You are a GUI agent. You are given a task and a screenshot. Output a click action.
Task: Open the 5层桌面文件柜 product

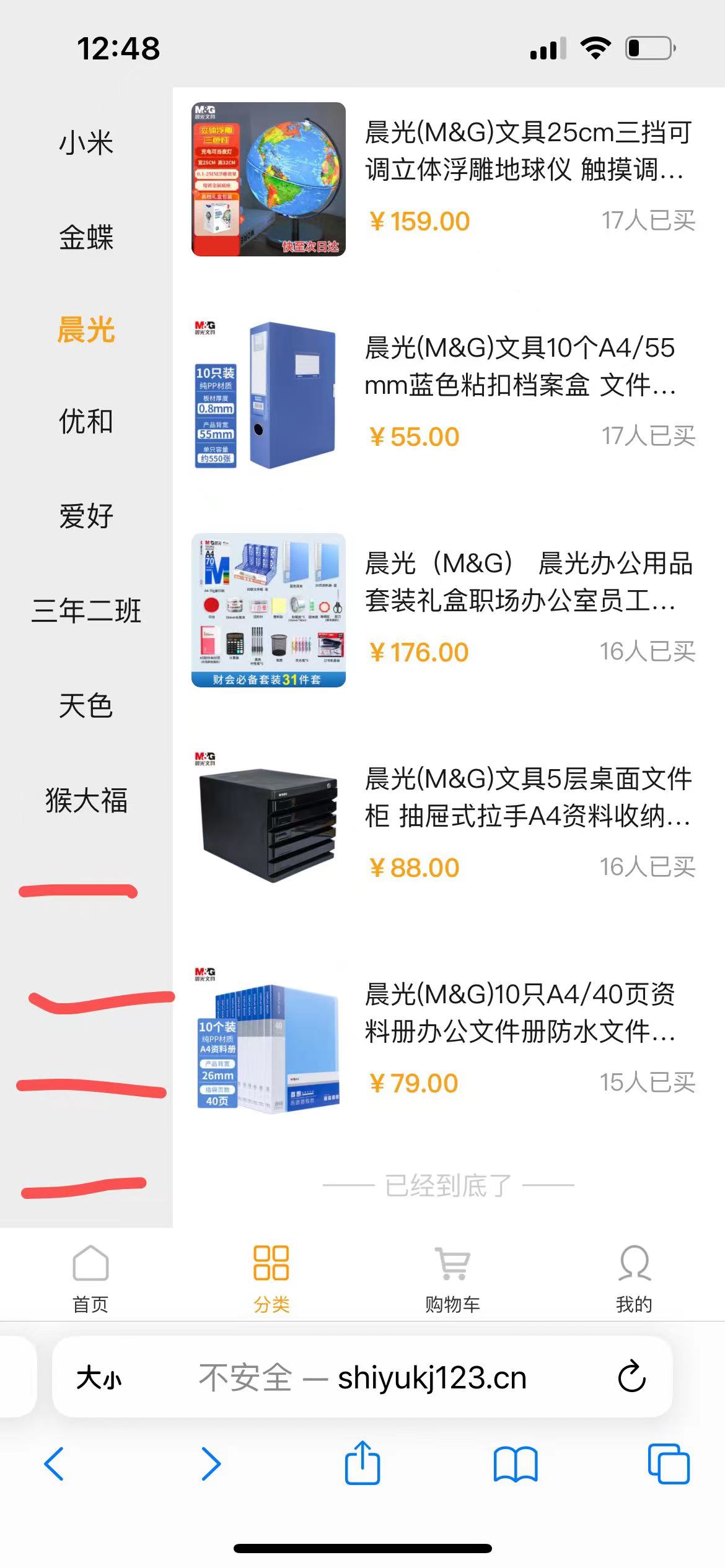click(527, 797)
